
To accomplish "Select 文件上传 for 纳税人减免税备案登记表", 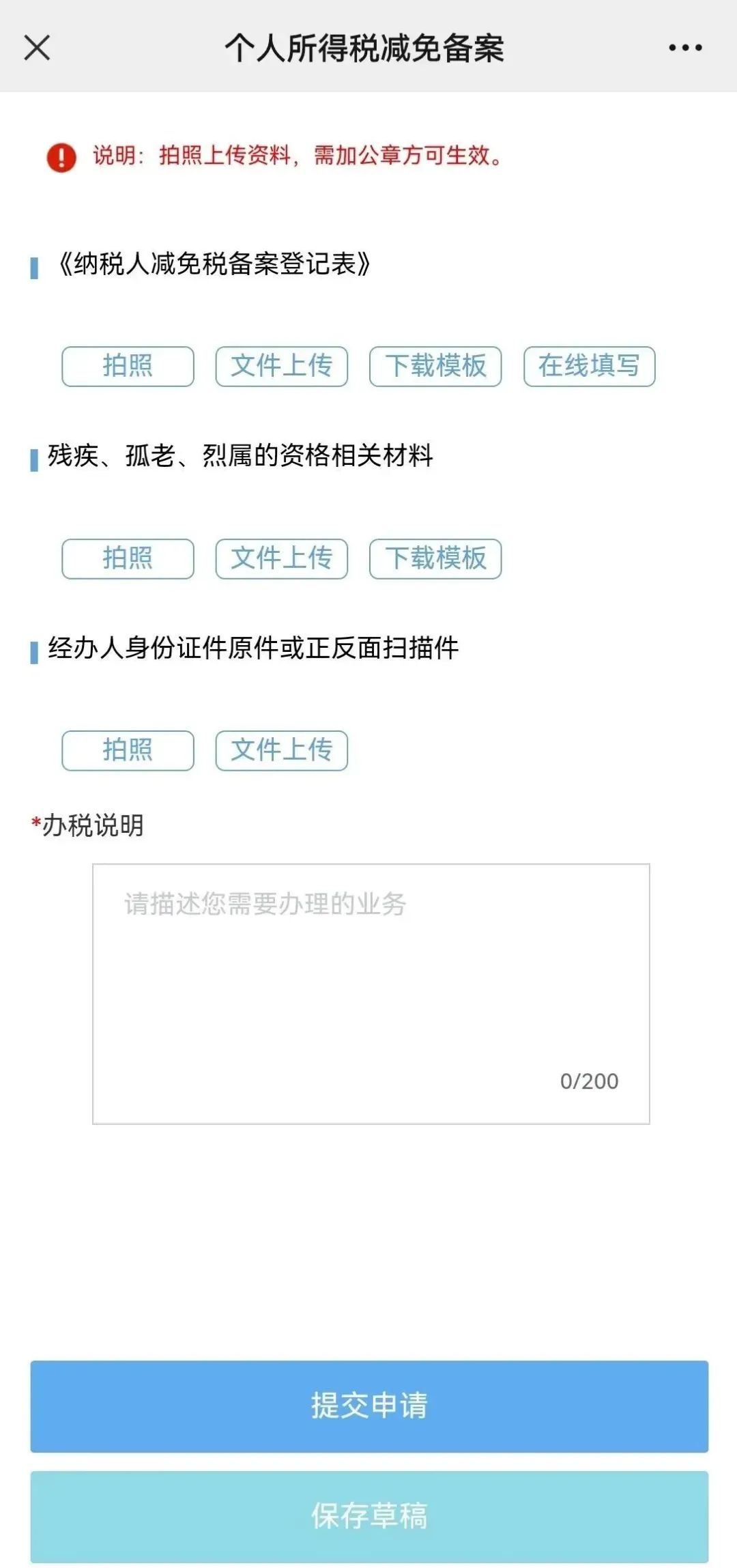I will click(x=281, y=367).
